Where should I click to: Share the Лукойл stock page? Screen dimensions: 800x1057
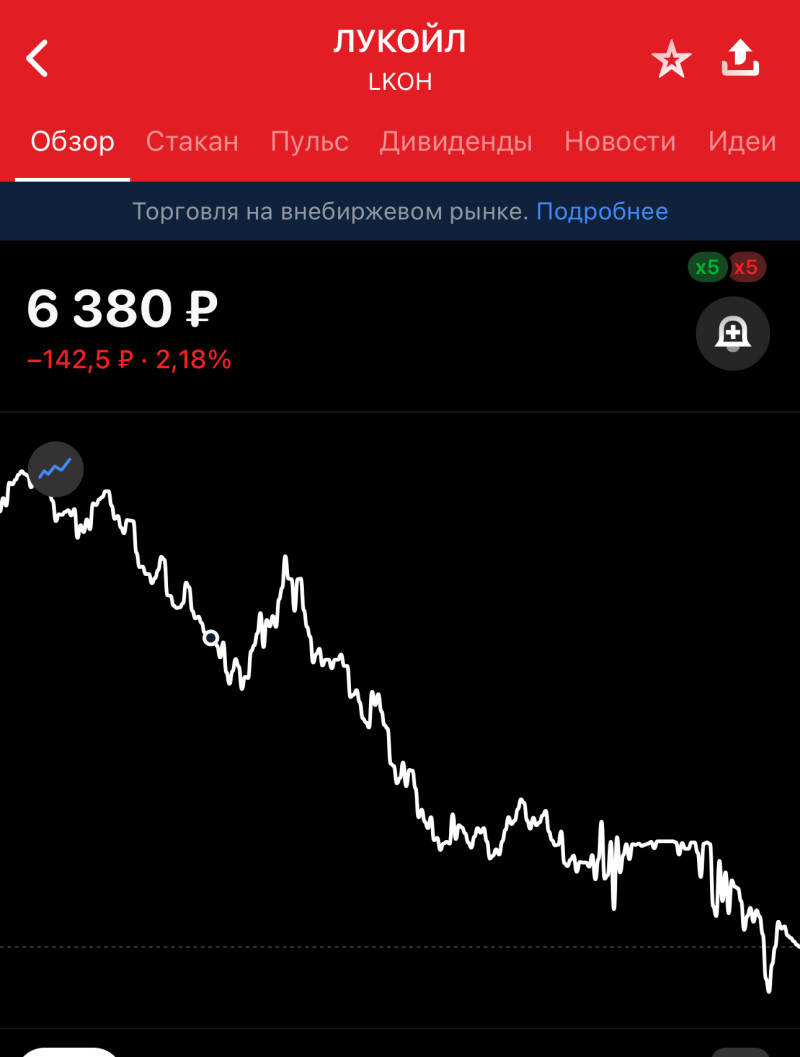(x=741, y=59)
